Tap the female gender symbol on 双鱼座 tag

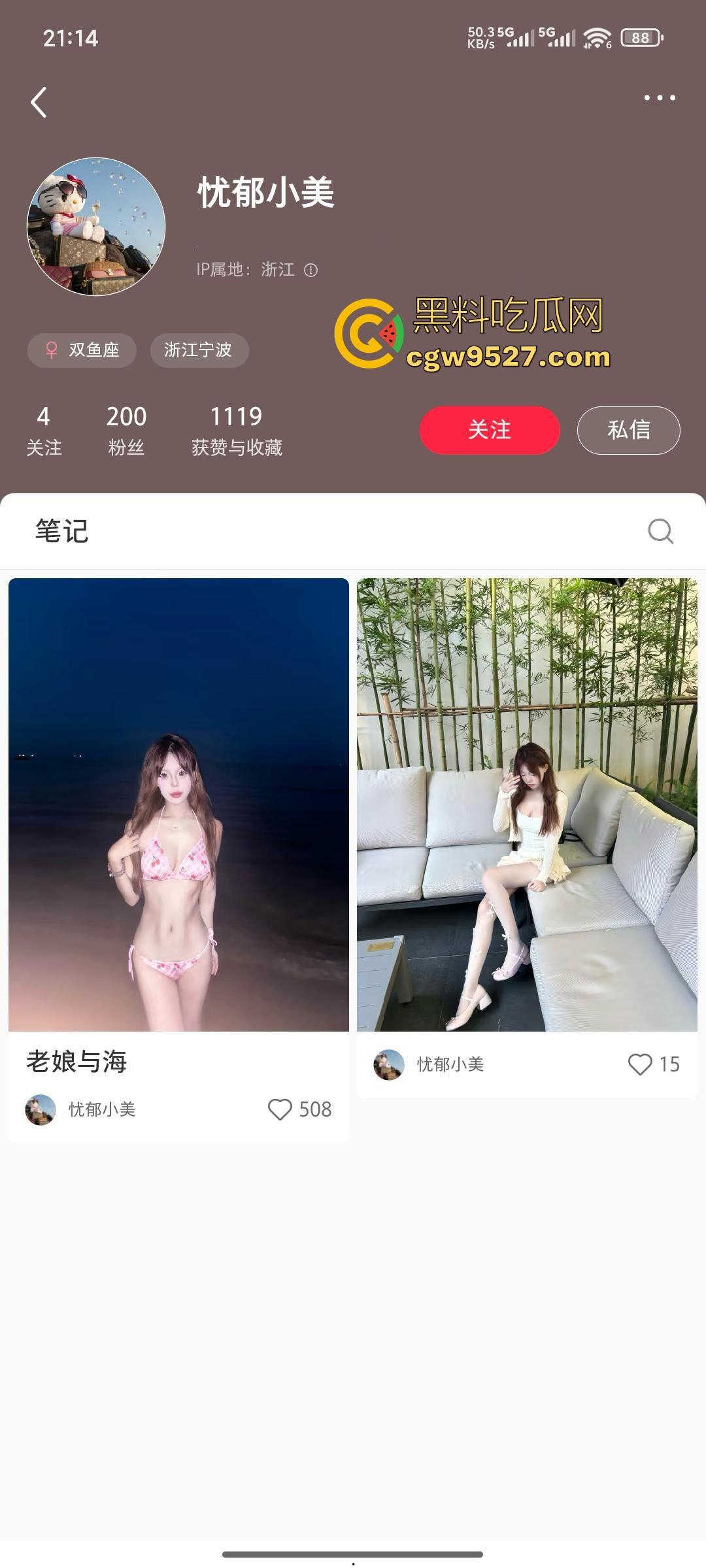coord(54,350)
